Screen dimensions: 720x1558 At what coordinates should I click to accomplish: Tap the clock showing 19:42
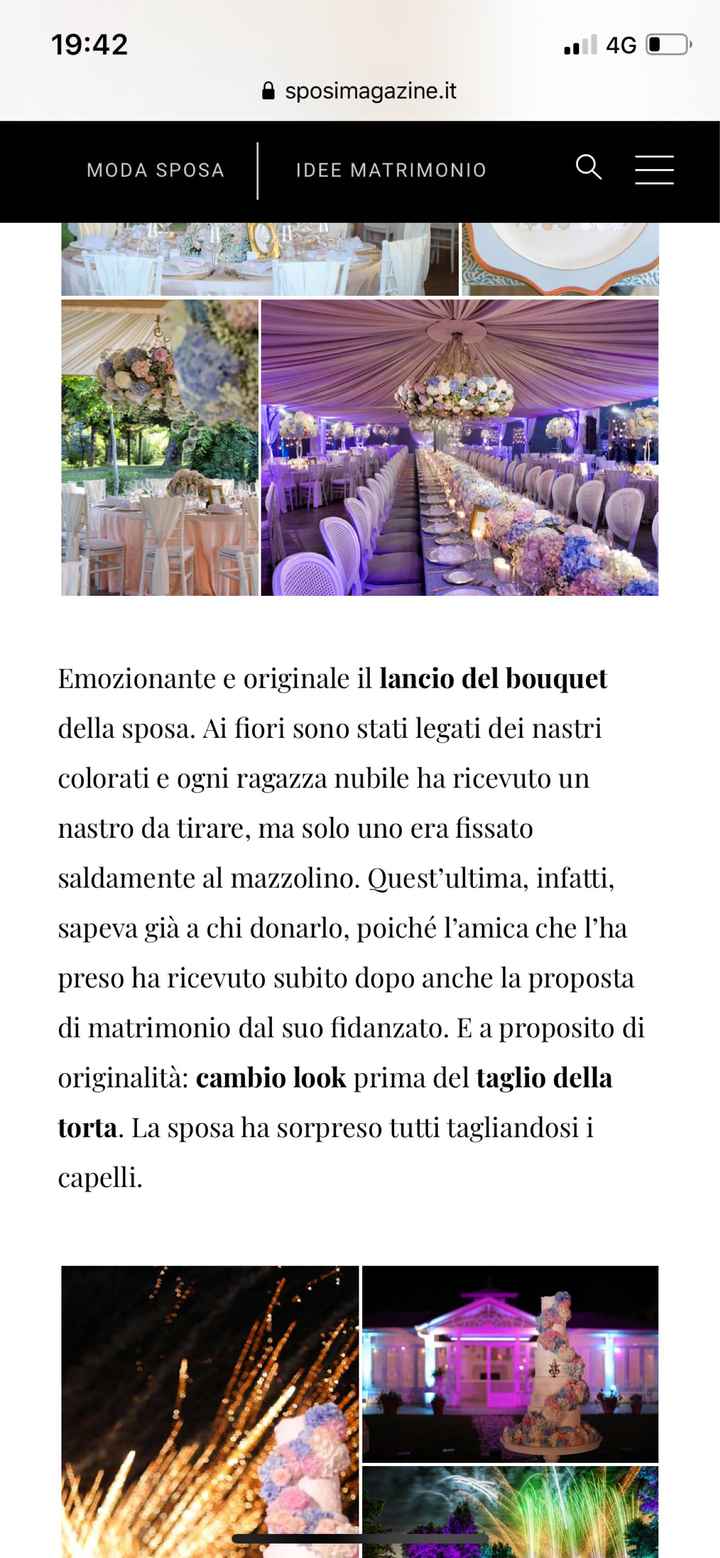[88, 44]
